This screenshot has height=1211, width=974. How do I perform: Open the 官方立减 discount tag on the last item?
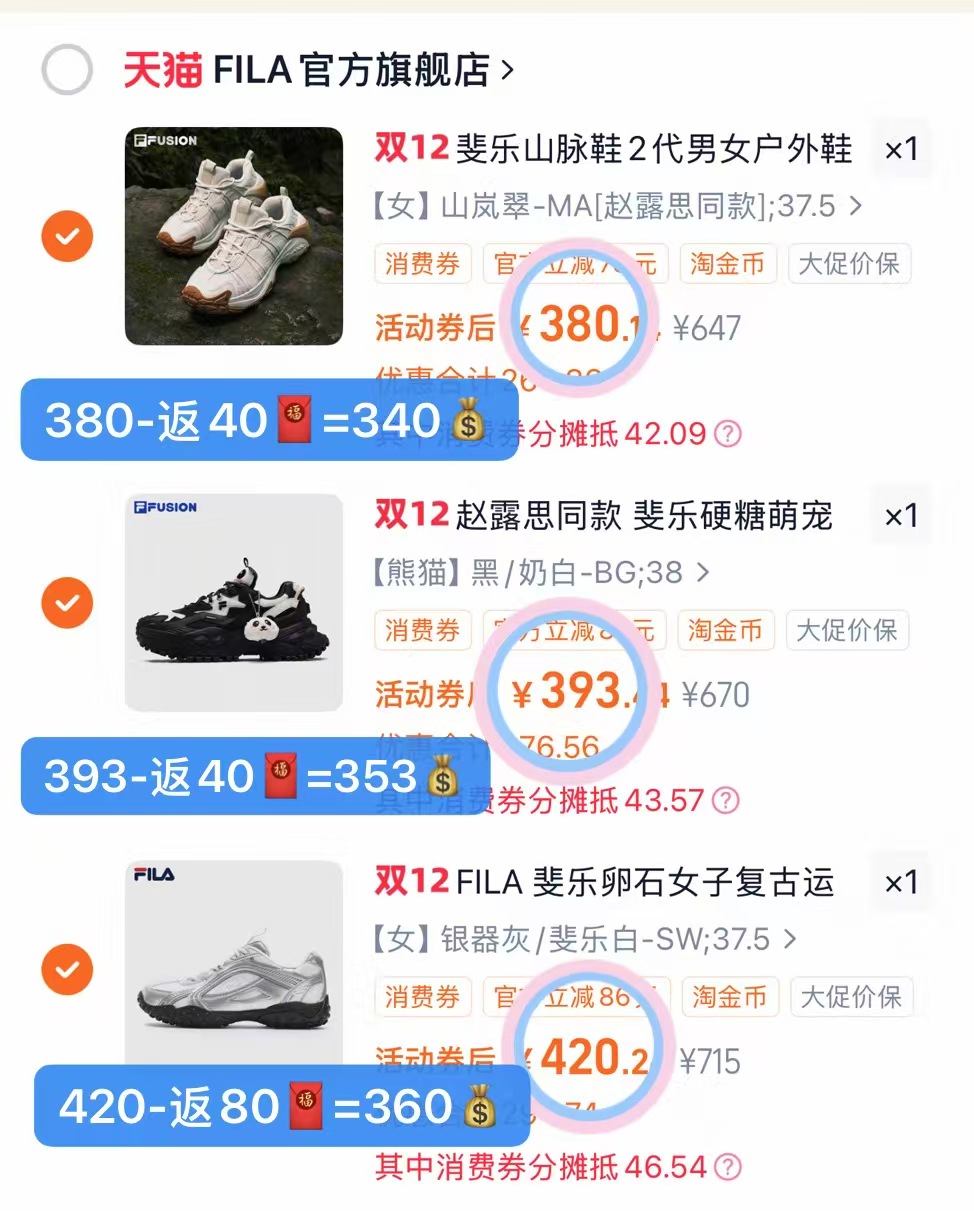tap(574, 997)
